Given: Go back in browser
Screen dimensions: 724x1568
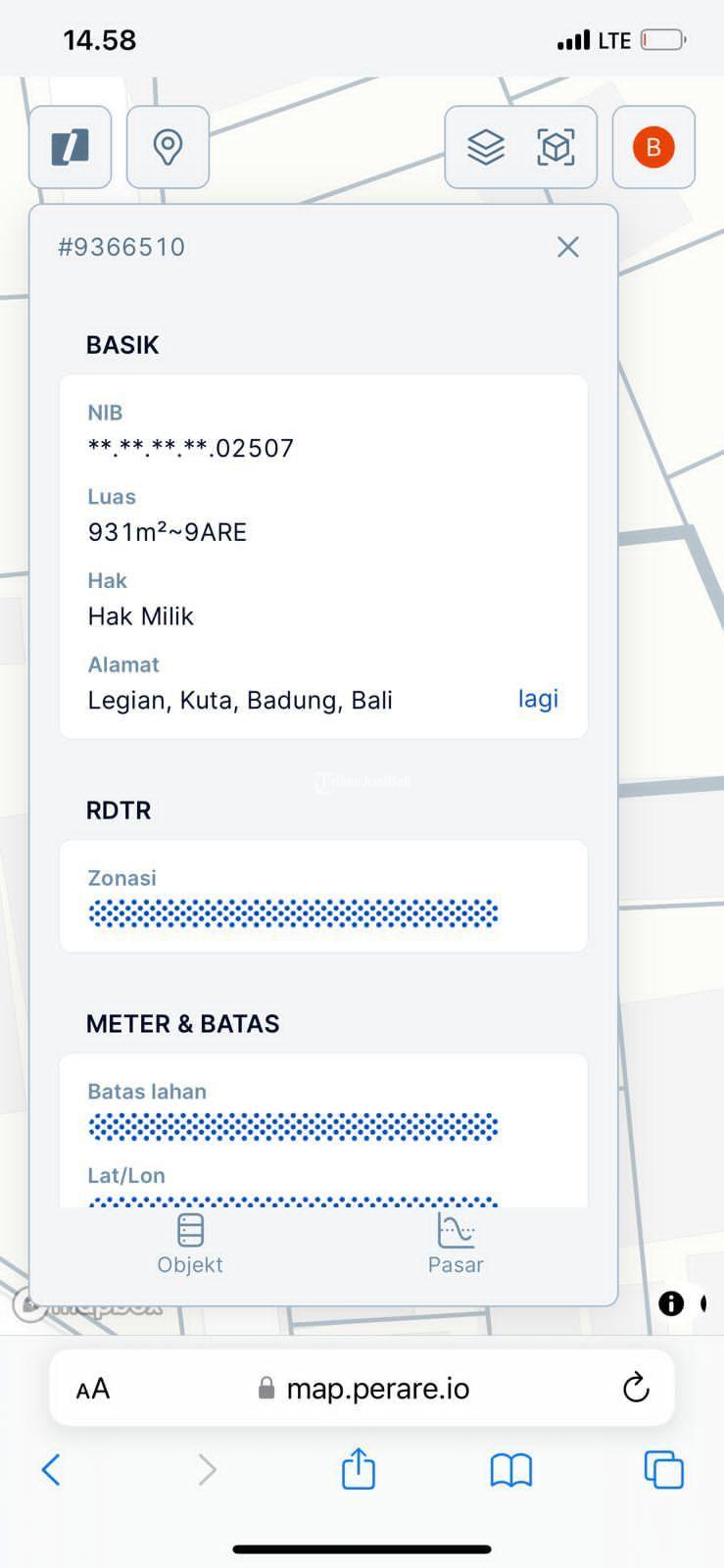Looking at the screenshot, I should (x=52, y=1469).
